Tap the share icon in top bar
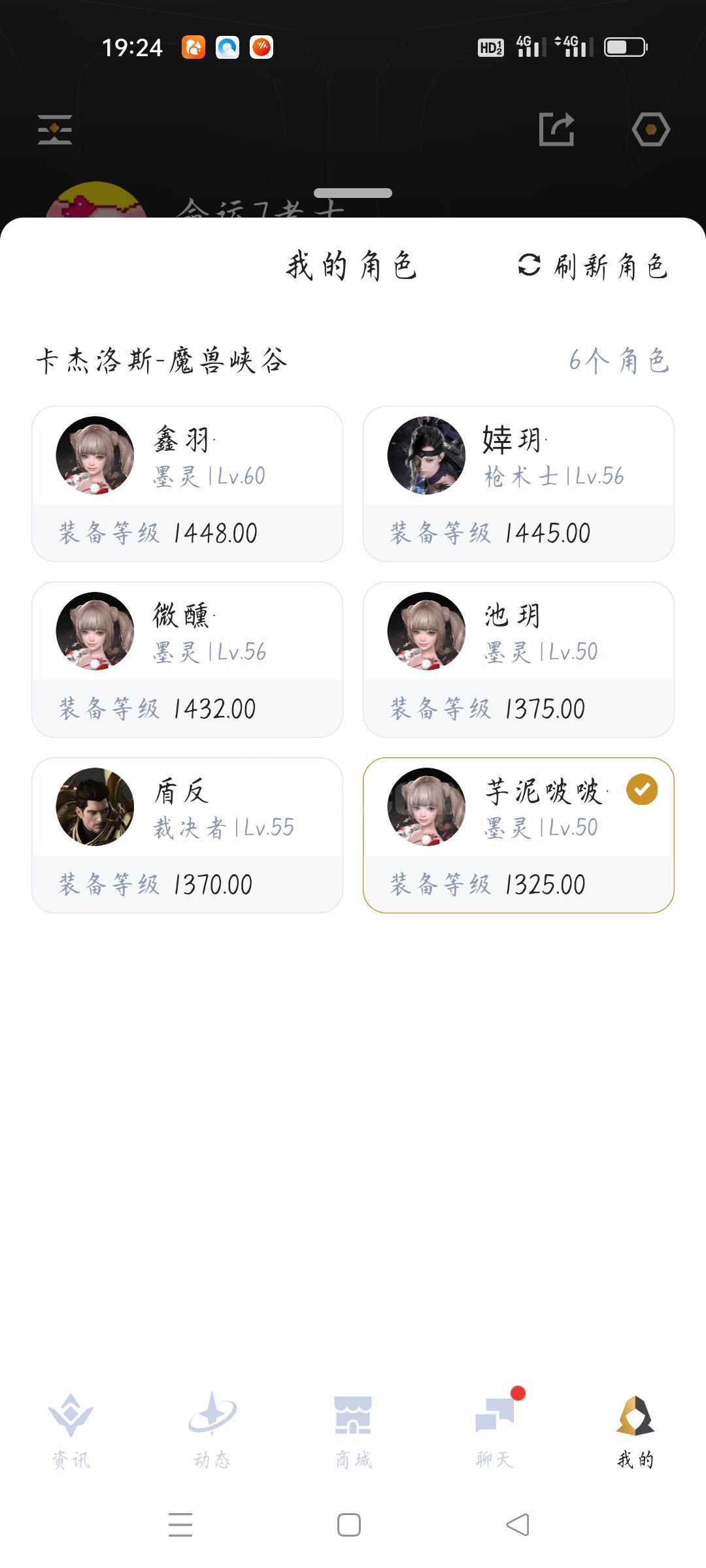706x1568 pixels. (556, 129)
